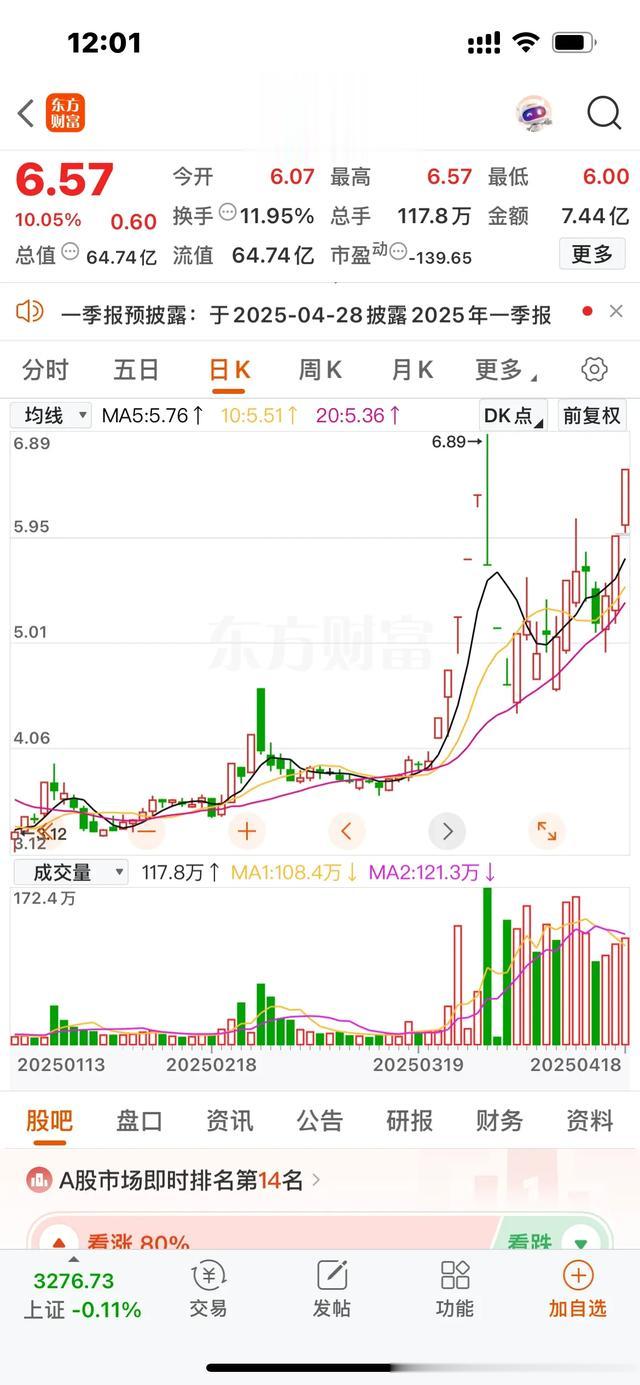
Task: Open the search magnifier icon
Action: point(604,113)
